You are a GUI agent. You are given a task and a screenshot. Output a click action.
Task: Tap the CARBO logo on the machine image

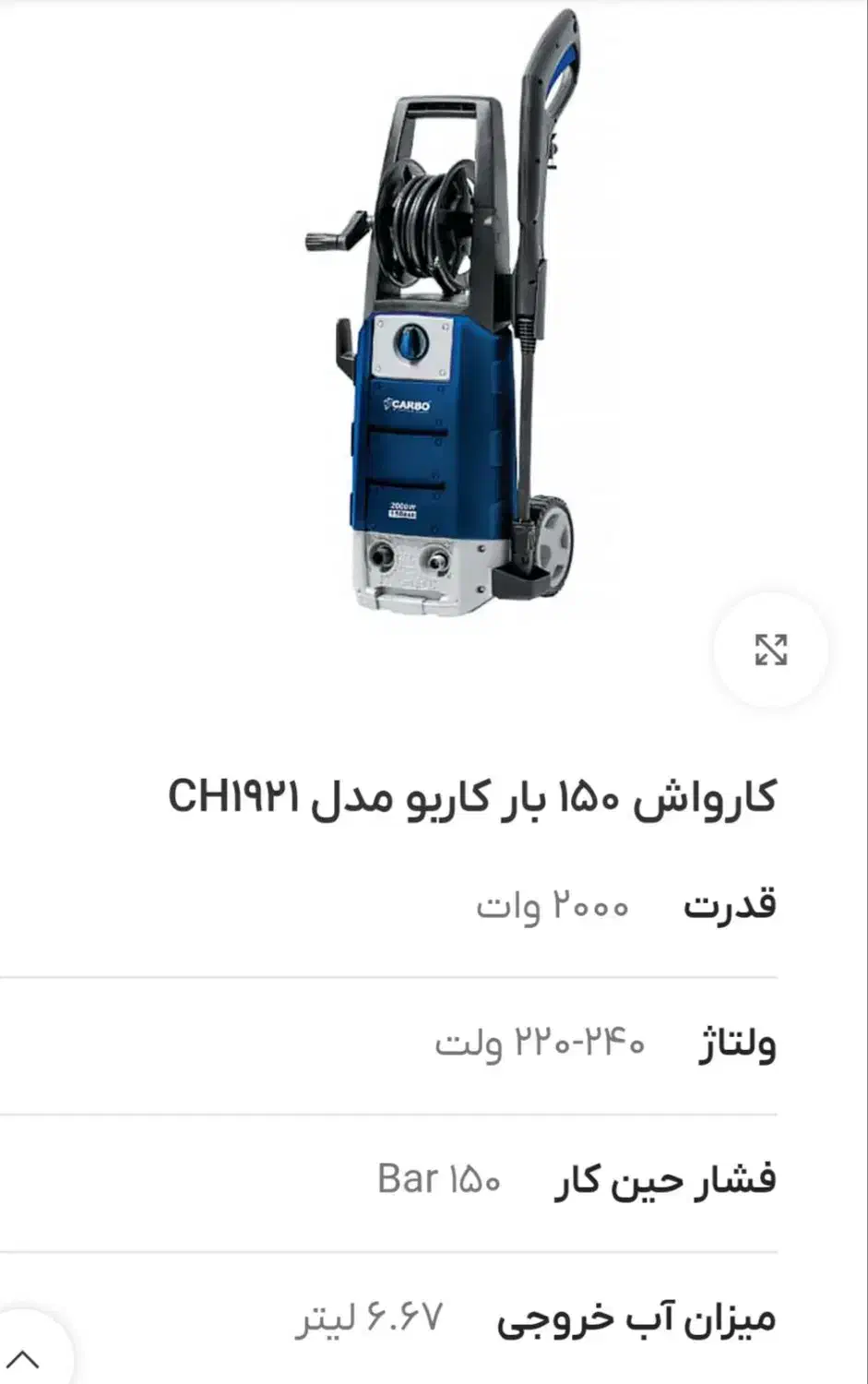[x=408, y=406]
